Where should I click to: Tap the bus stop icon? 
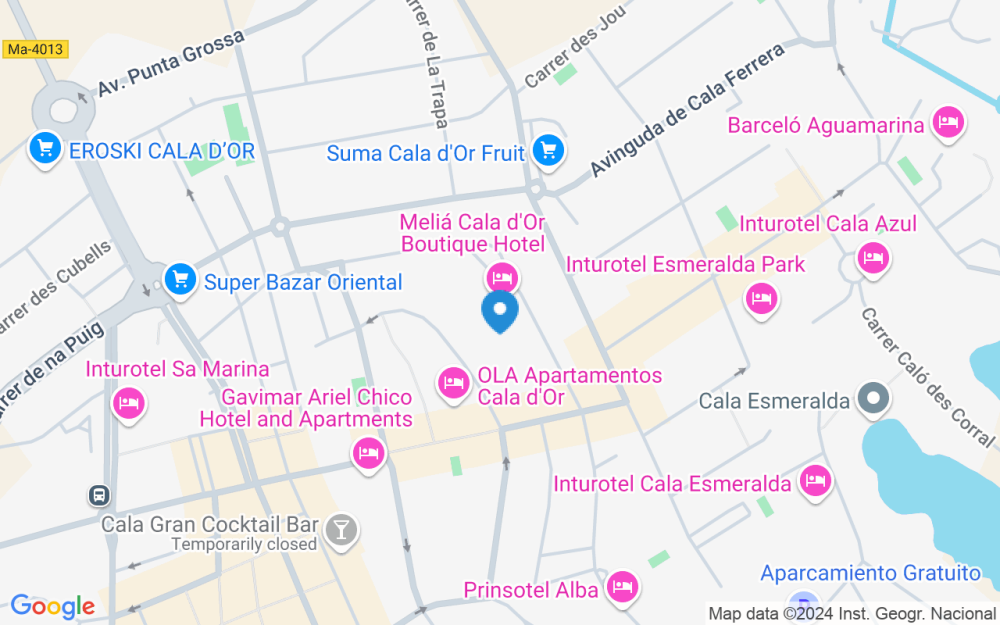tap(99, 495)
